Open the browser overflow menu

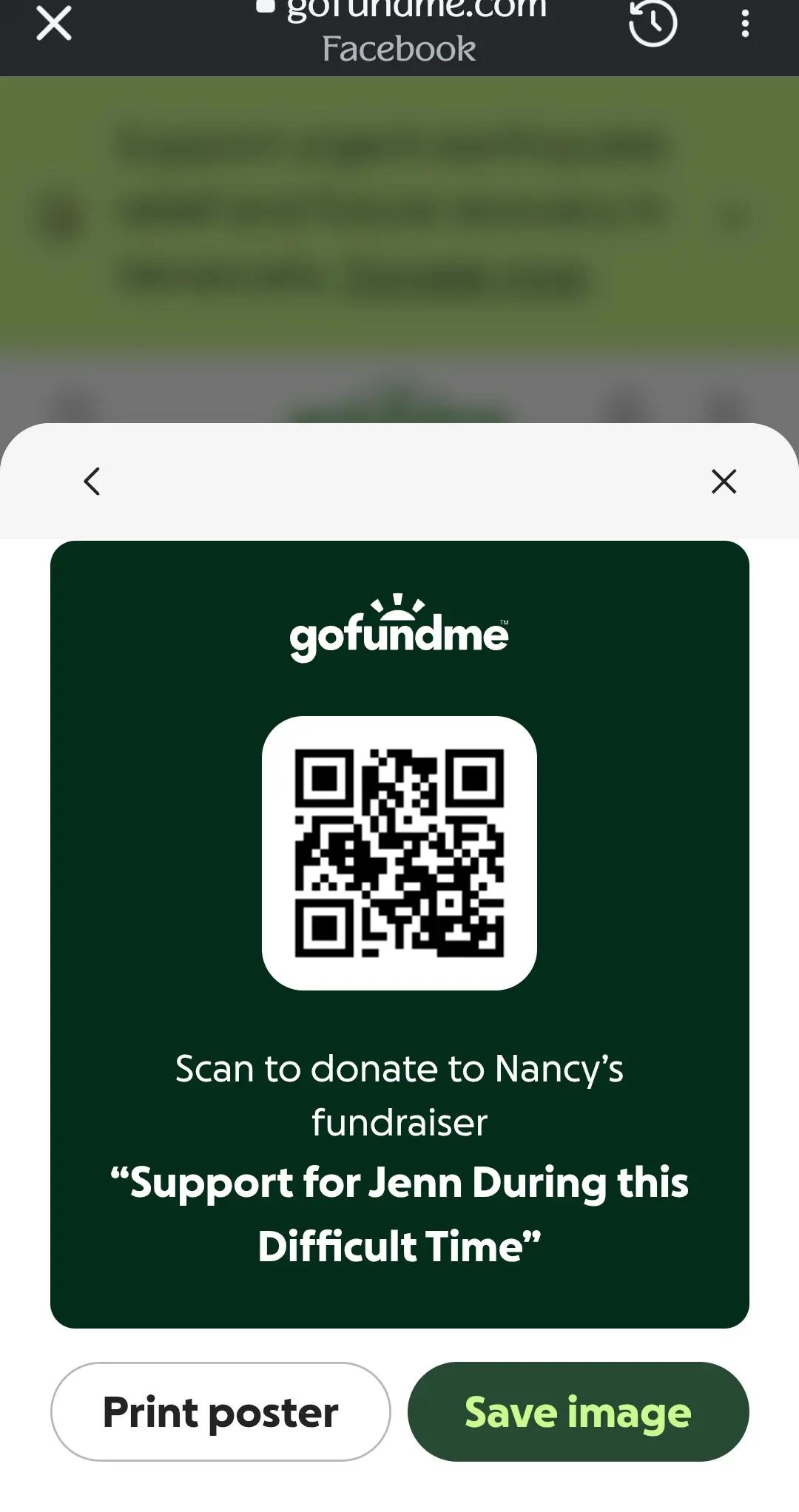[745, 24]
